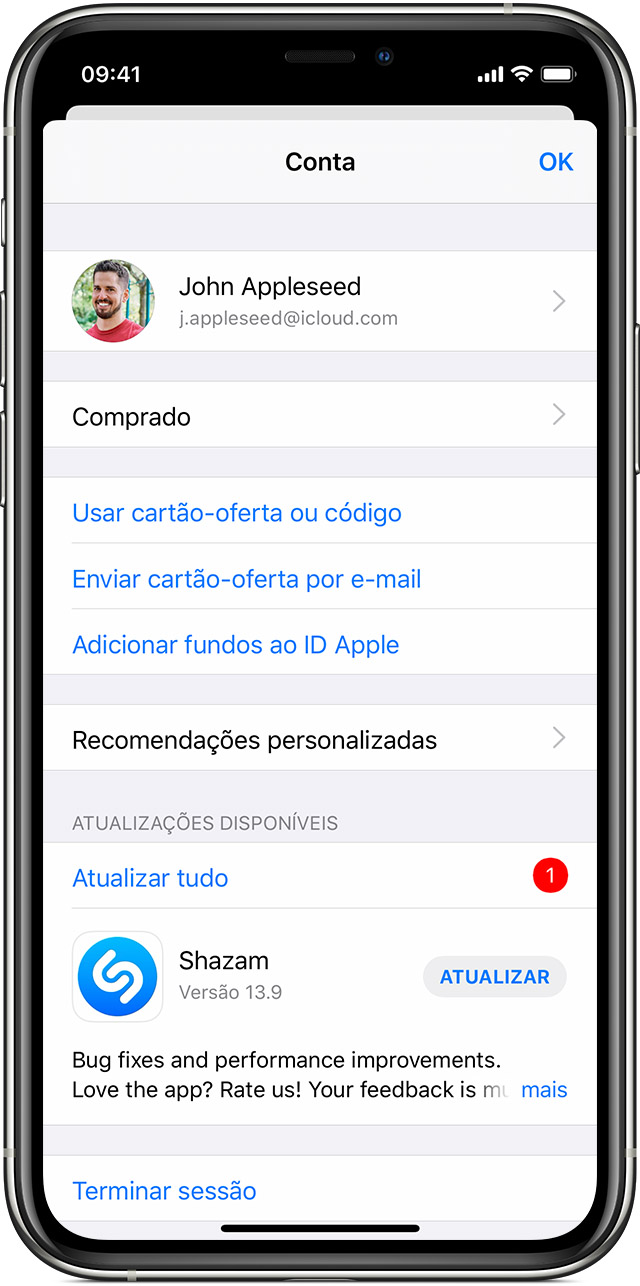
Task: Choose Enviar cartão-oferta por e-mail
Action: [x=247, y=579]
